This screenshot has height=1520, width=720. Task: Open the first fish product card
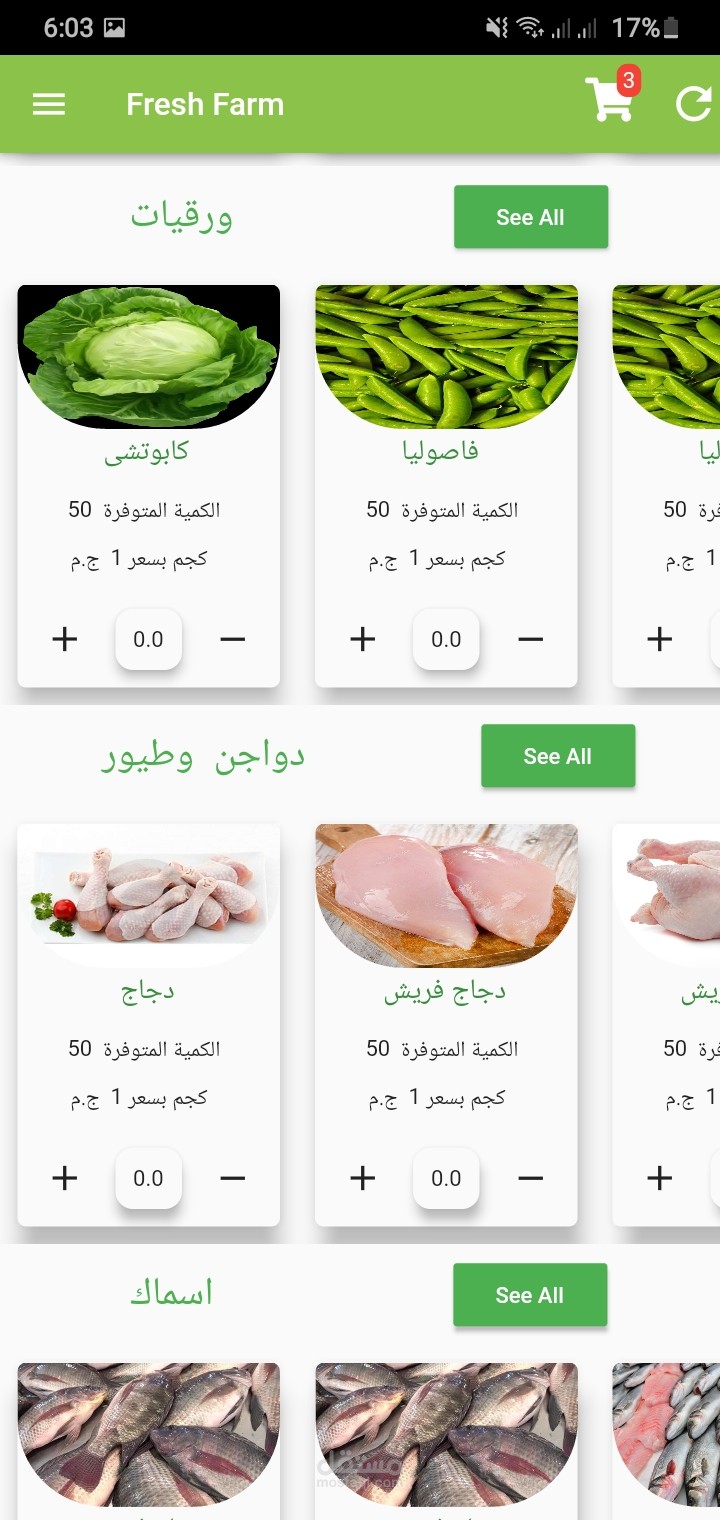[149, 1440]
